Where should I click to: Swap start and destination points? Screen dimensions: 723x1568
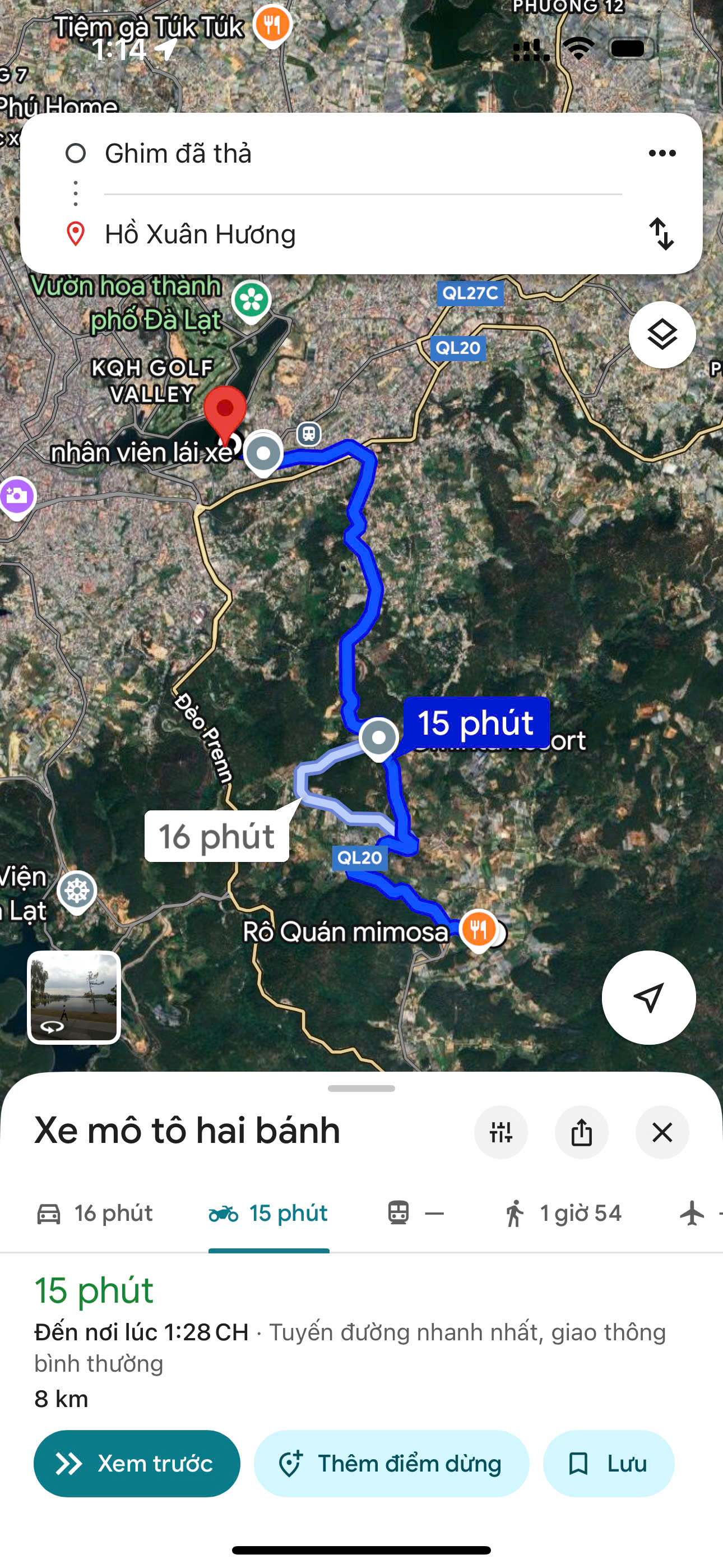pyautogui.click(x=661, y=234)
